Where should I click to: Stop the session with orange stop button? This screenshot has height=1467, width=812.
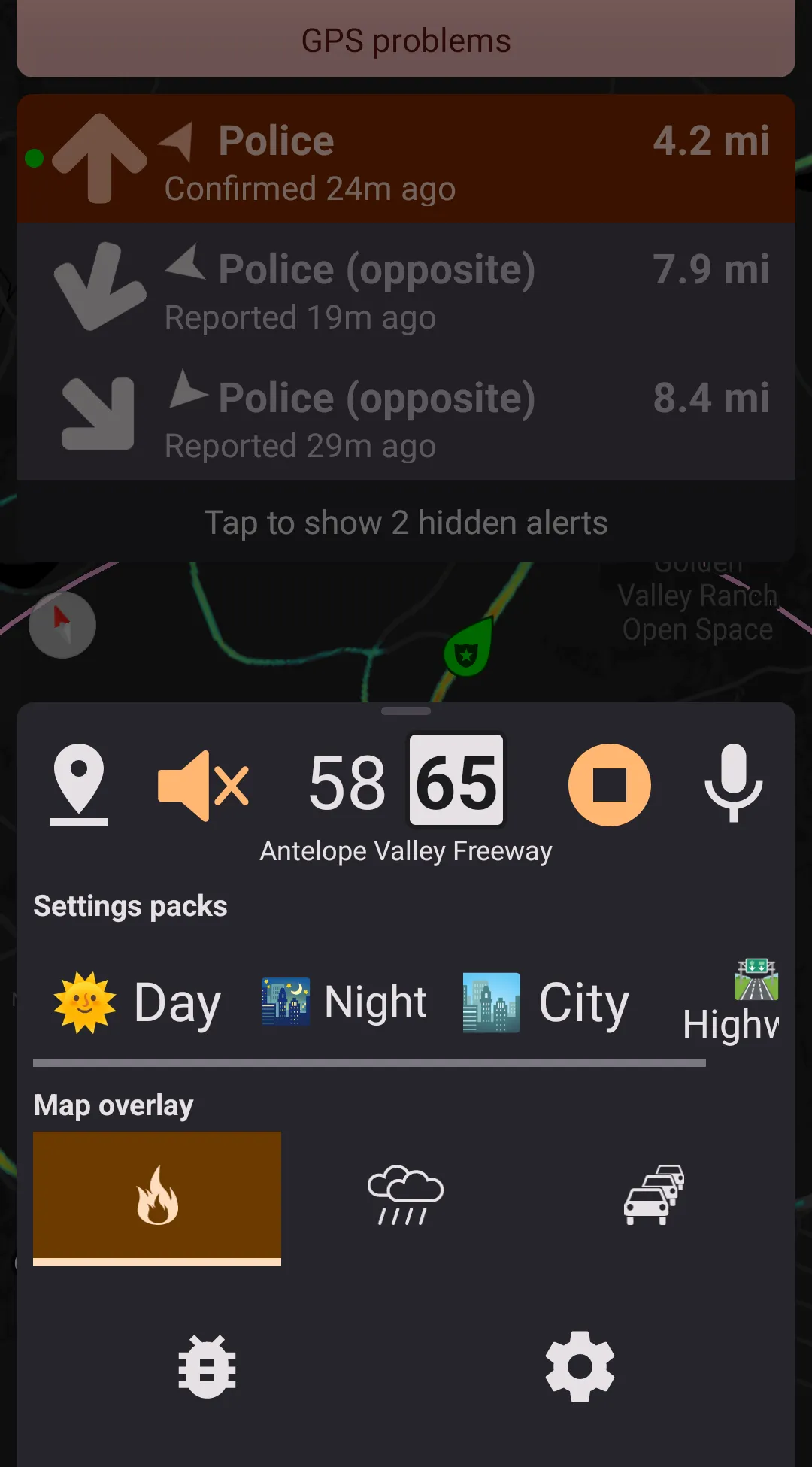coord(609,785)
